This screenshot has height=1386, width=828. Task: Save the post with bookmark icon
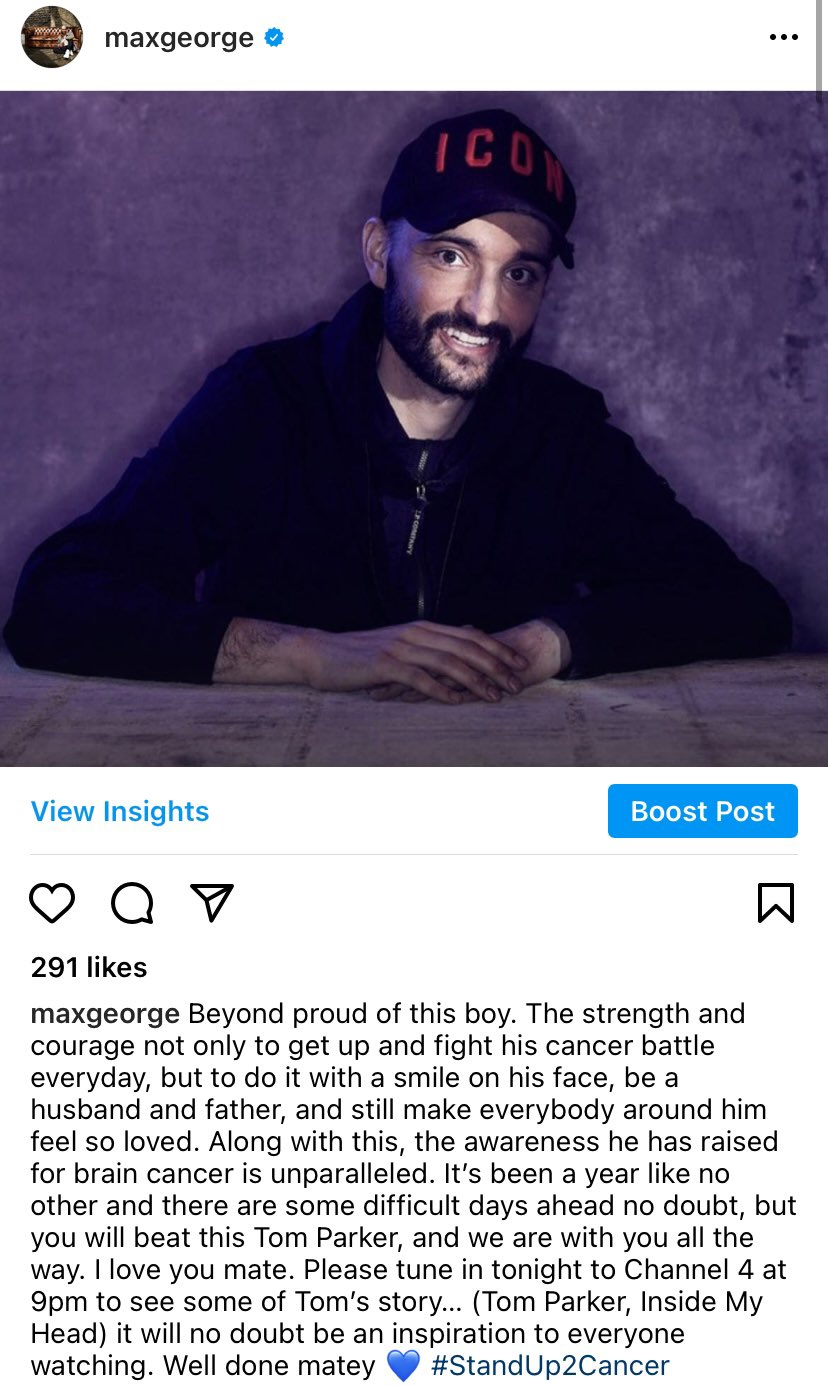[775, 903]
